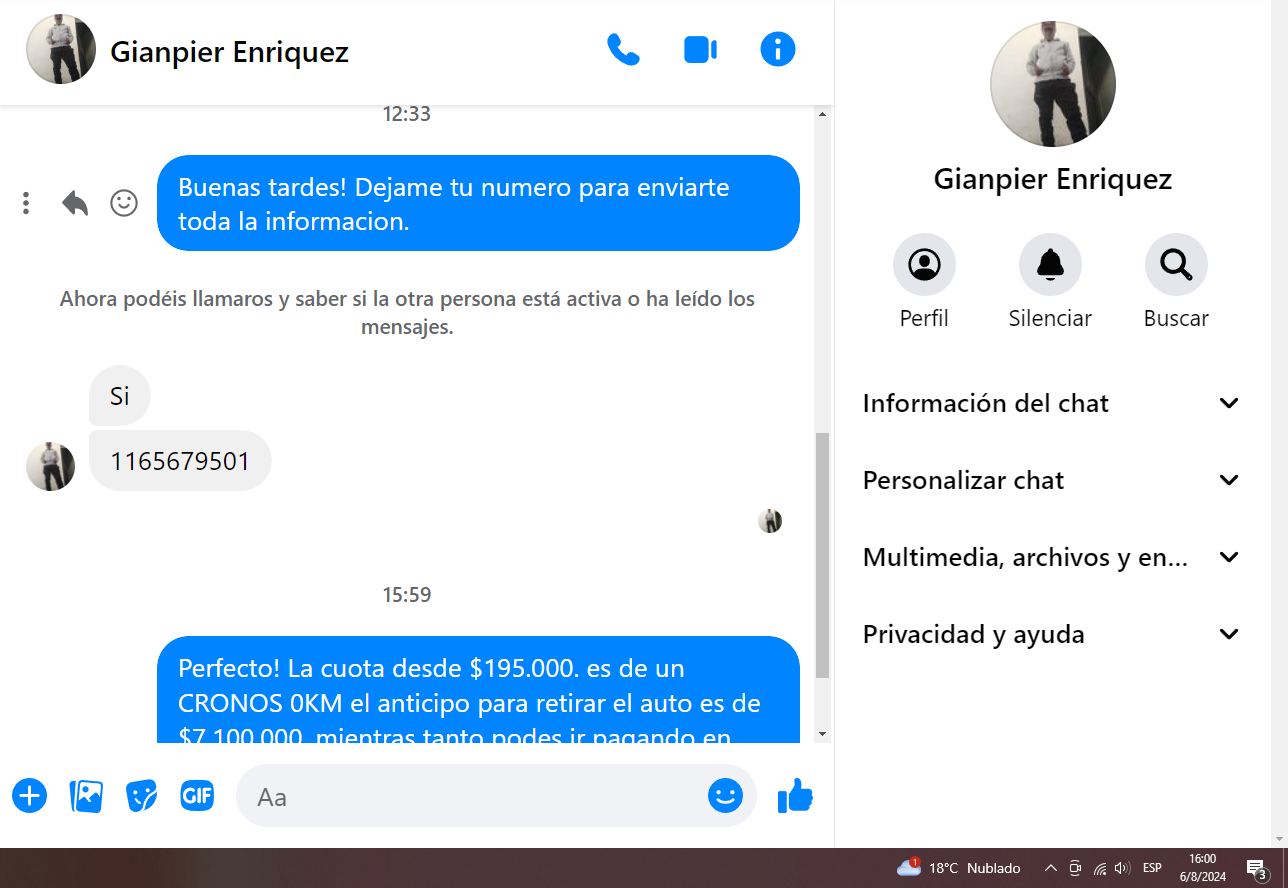The height and width of the screenshot is (888, 1288).
Task: React with emoji to 'Buenas tardes' message
Action: (x=124, y=203)
